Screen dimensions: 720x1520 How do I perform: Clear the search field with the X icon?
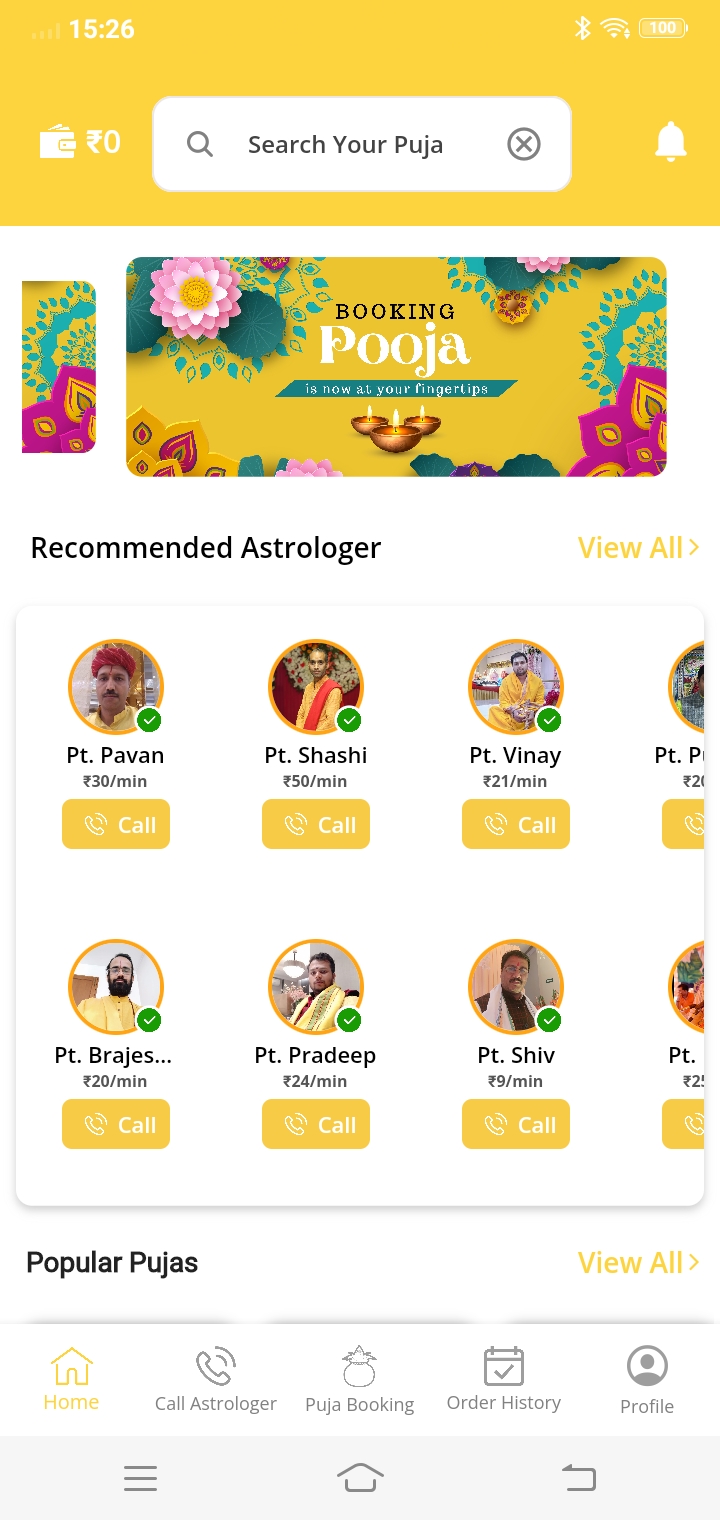click(523, 144)
